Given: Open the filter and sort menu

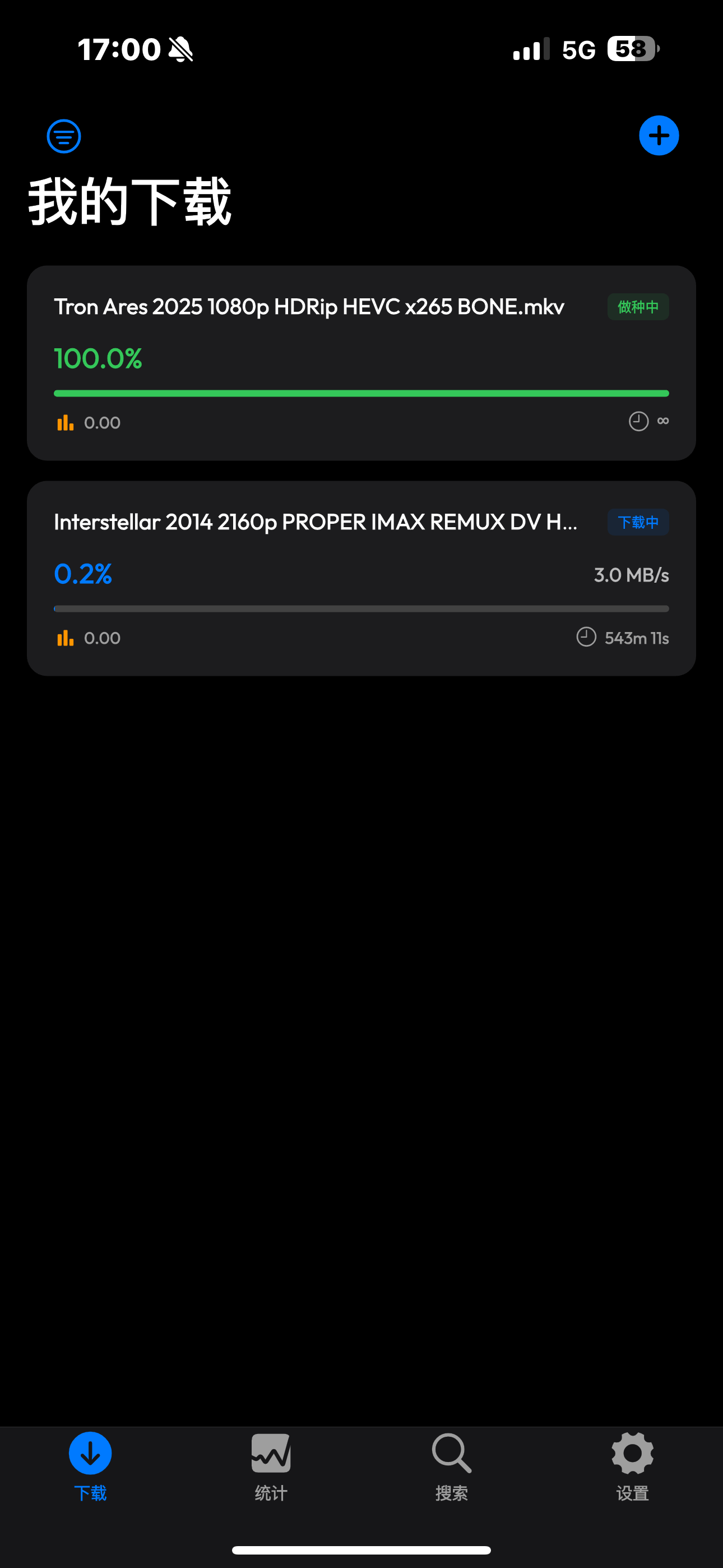Looking at the screenshot, I should coord(64,136).
